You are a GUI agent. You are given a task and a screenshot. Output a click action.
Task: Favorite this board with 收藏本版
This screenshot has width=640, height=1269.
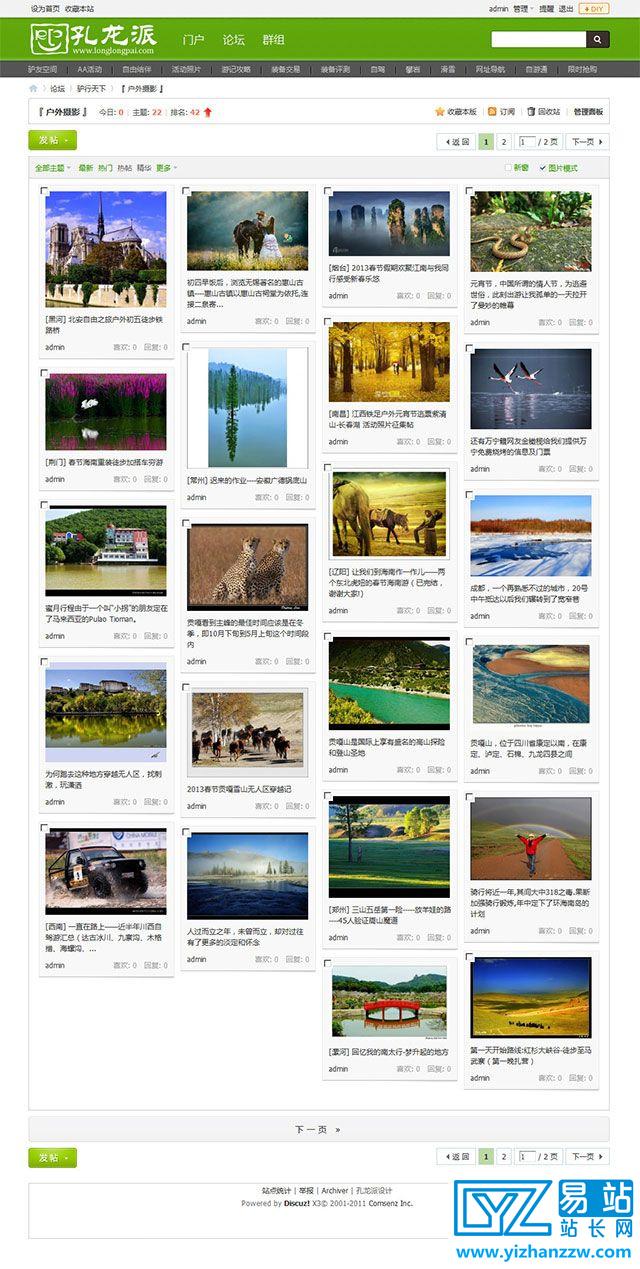tap(456, 112)
